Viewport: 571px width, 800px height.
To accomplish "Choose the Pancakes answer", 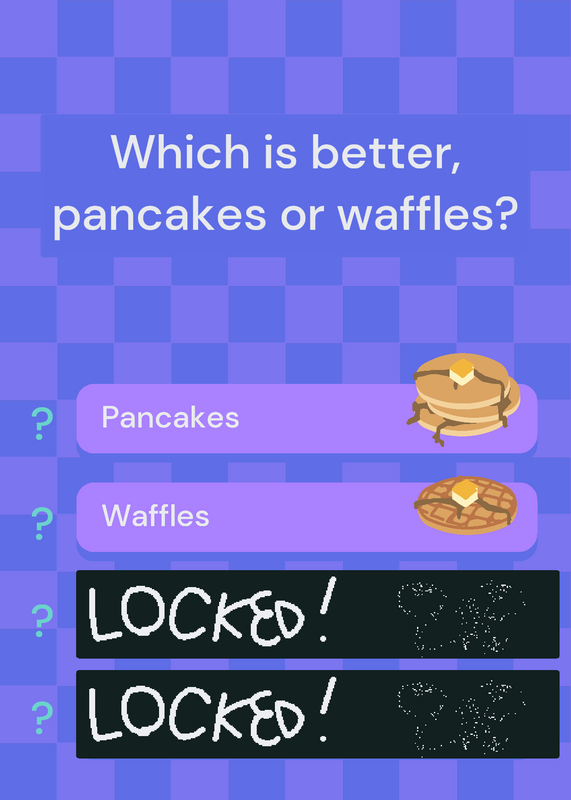I will 307,418.
